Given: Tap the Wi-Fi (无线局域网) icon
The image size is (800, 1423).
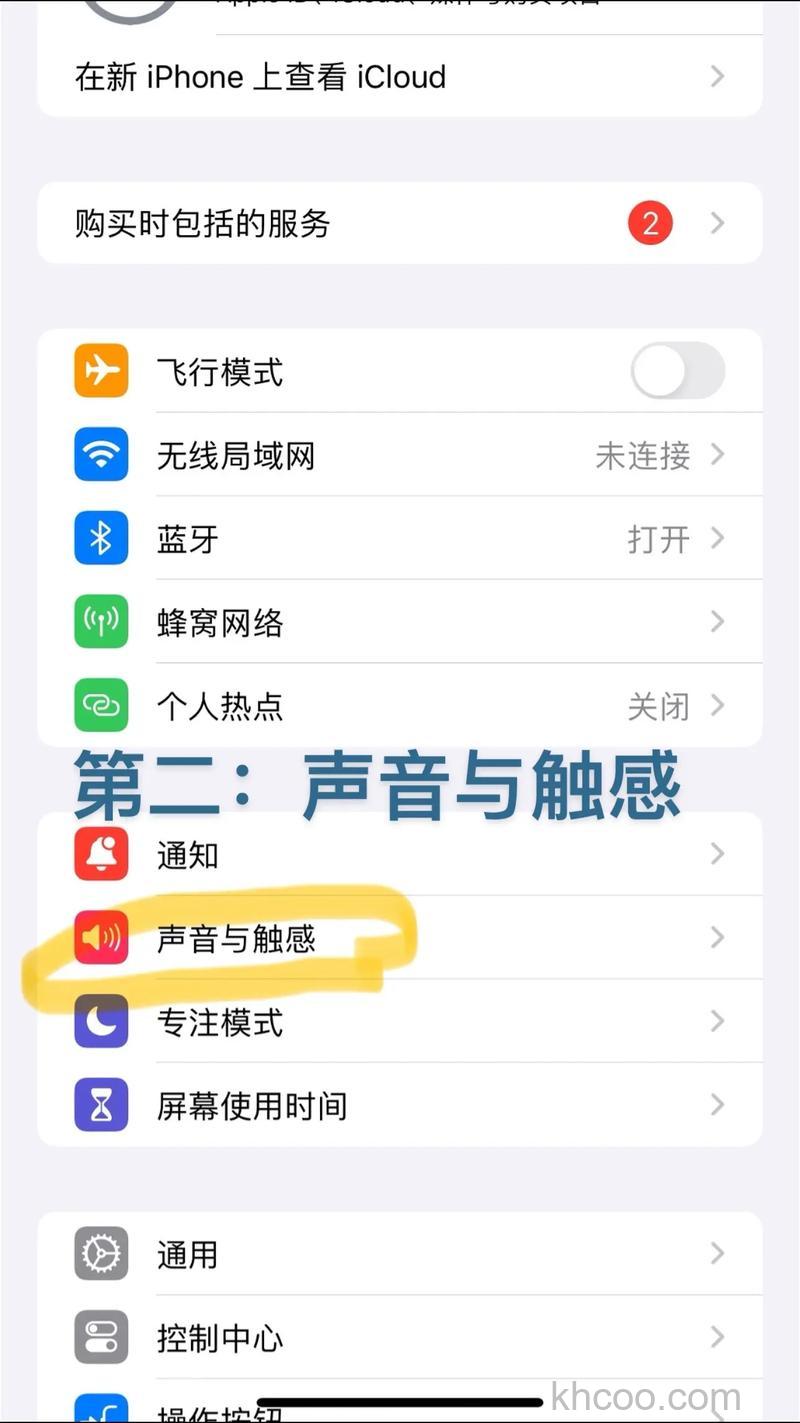Looking at the screenshot, I should (100, 454).
